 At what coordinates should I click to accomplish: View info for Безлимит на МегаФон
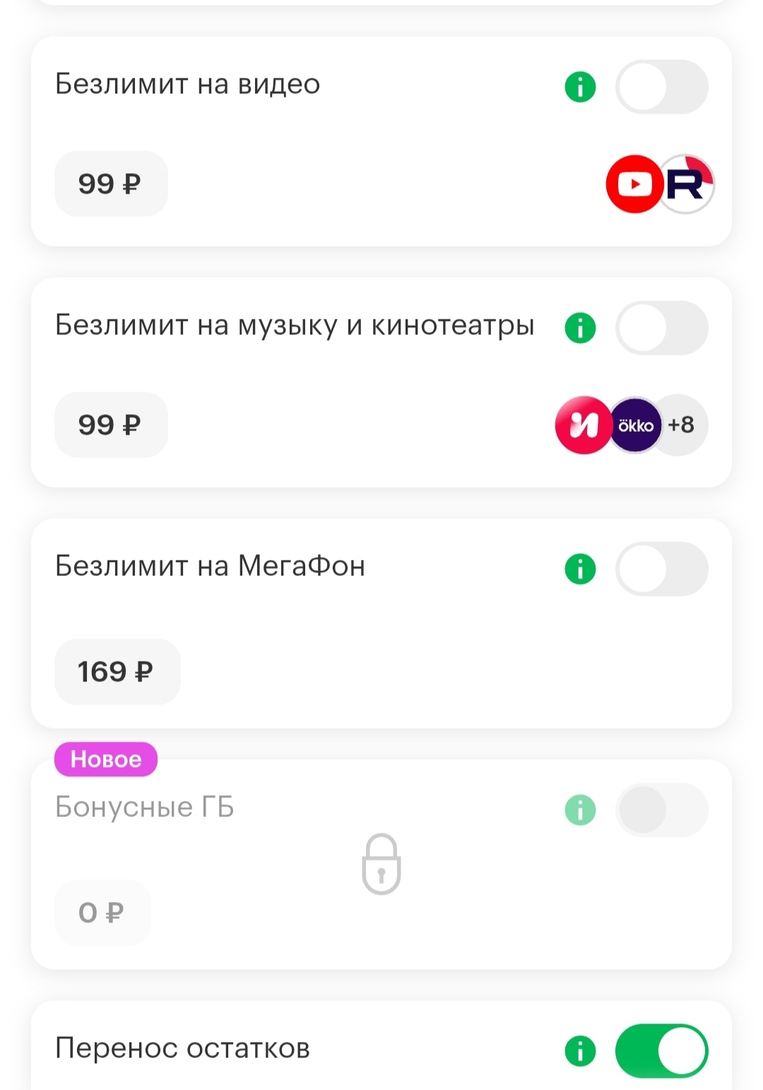click(580, 569)
